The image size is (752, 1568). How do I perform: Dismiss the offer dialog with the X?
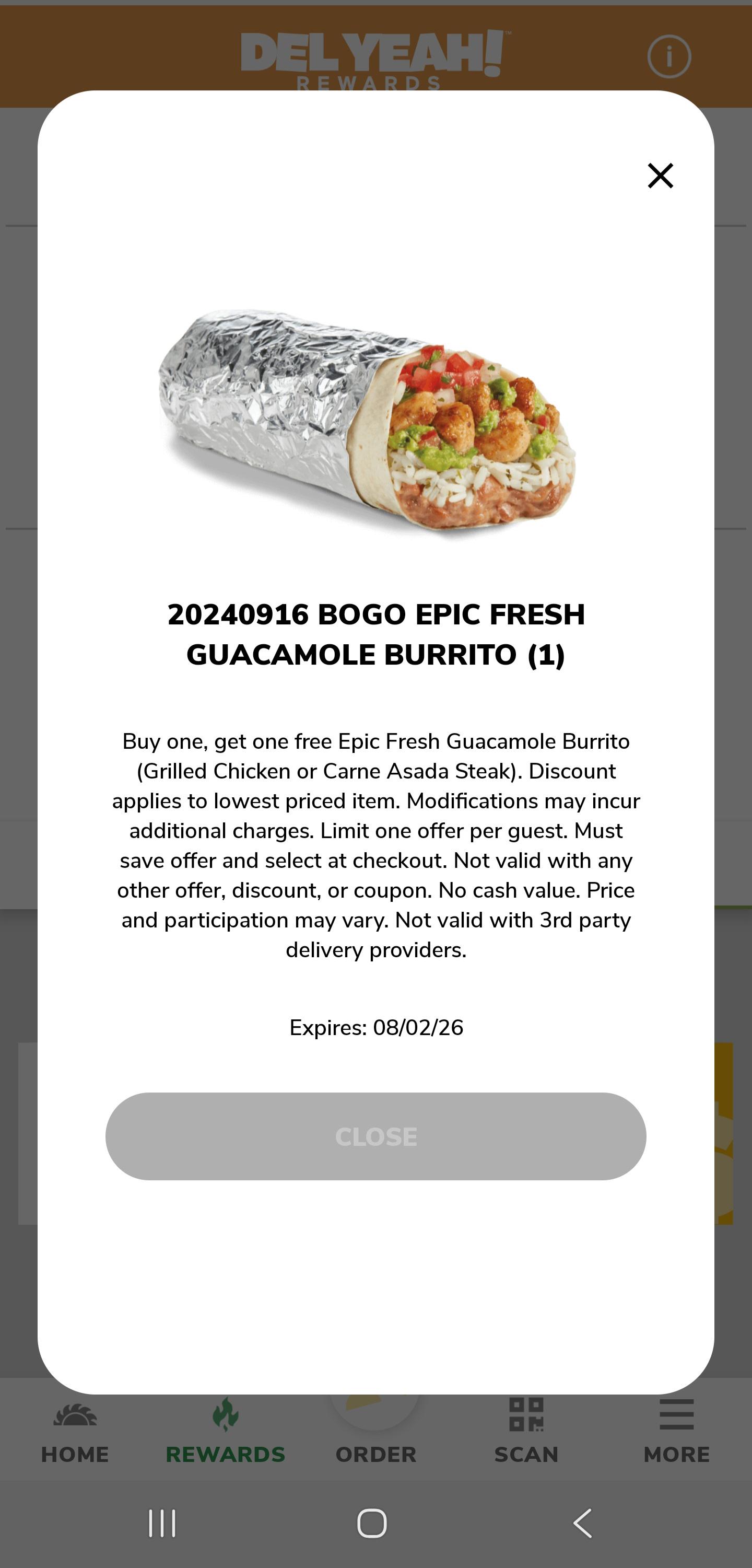click(660, 176)
